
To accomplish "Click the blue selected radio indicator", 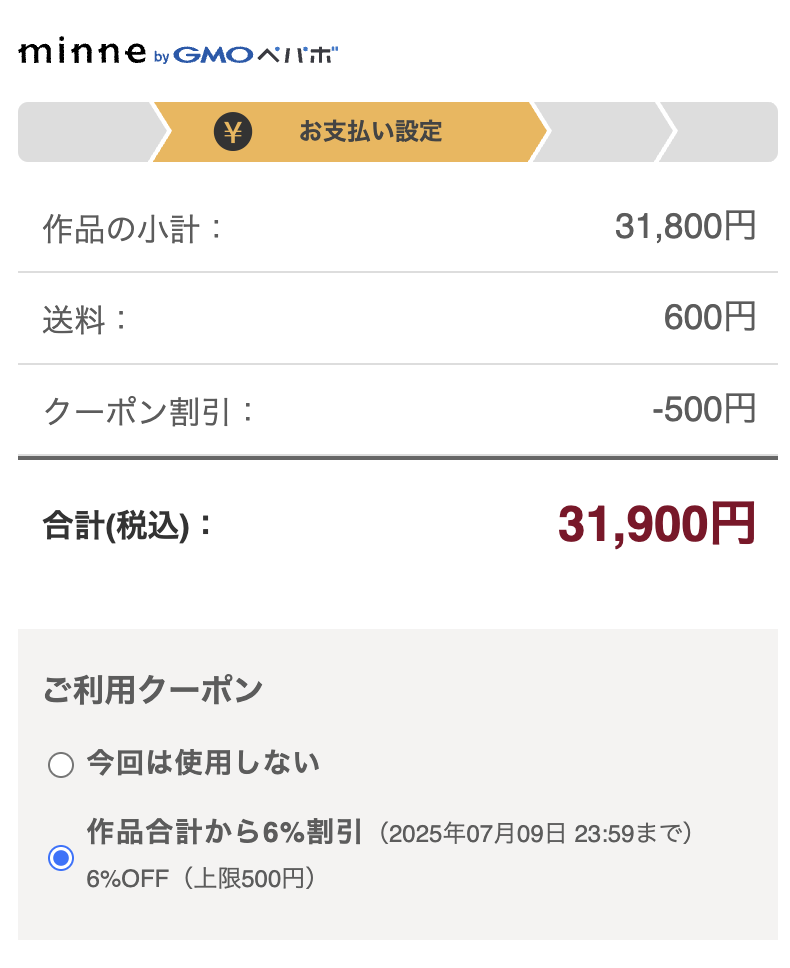I will tap(62, 857).
